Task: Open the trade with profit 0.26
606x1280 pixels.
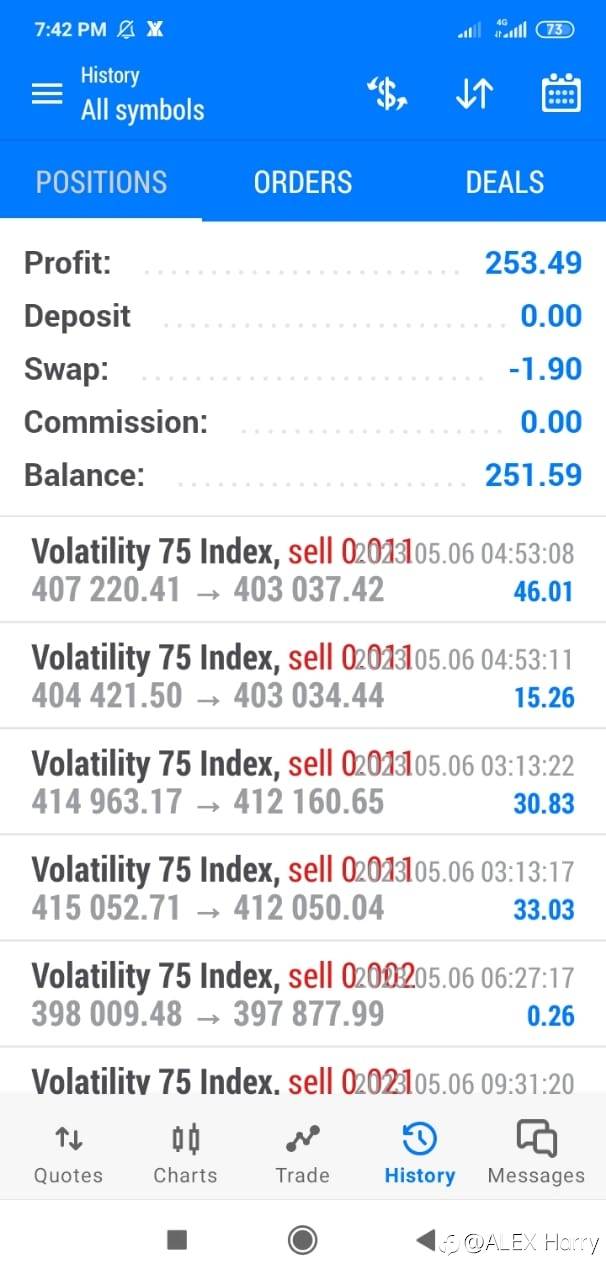Action: point(303,994)
